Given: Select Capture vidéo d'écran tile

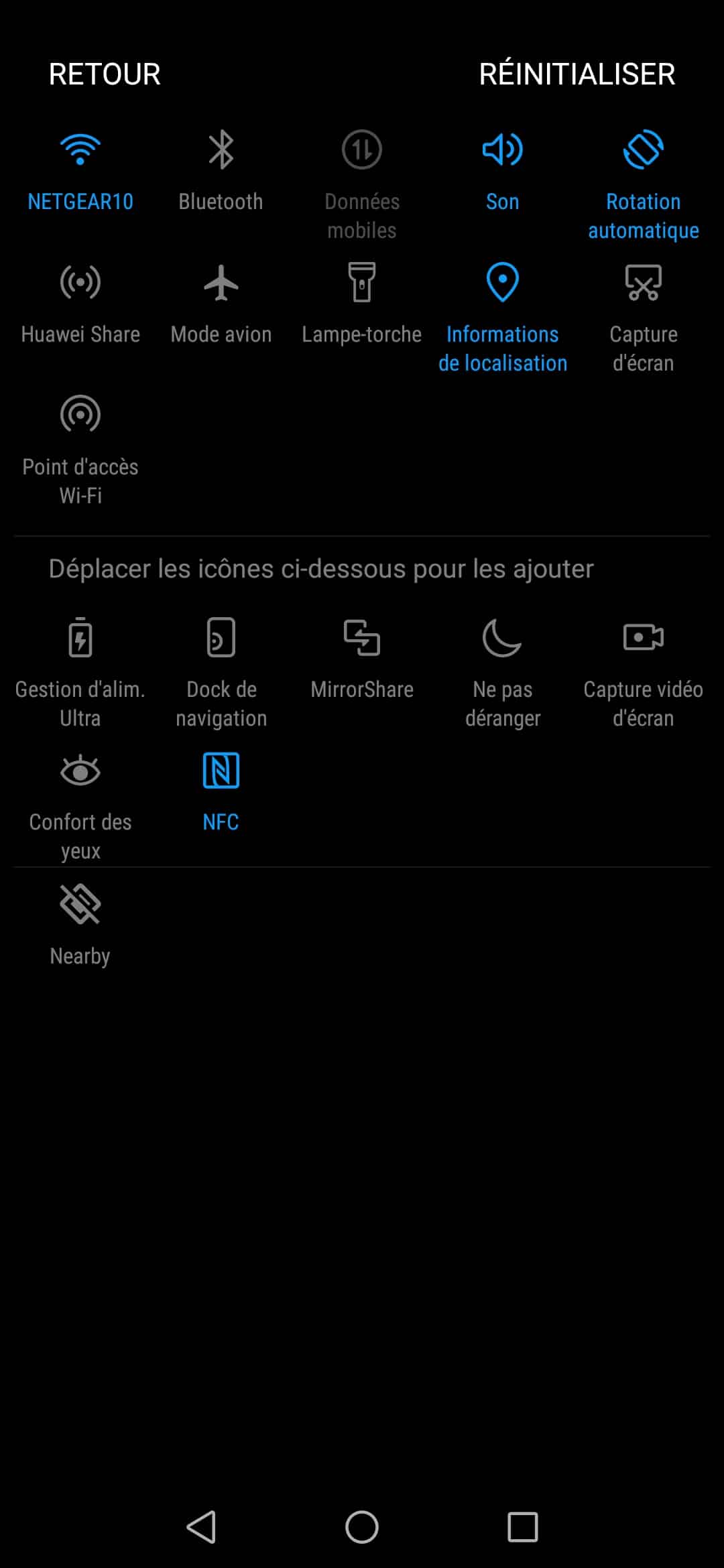Looking at the screenshot, I should (x=643, y=673).
